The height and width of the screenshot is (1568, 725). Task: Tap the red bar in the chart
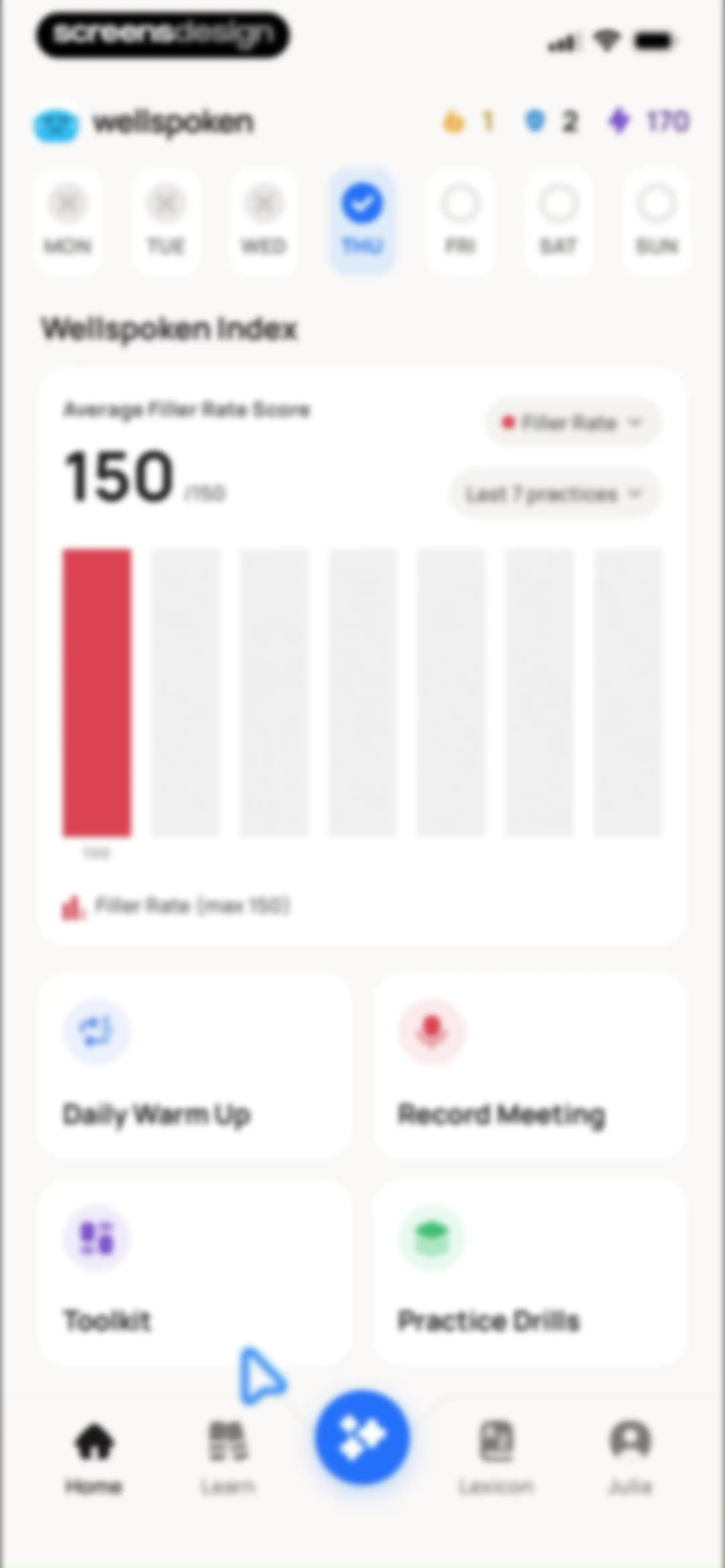coord(97,693)
